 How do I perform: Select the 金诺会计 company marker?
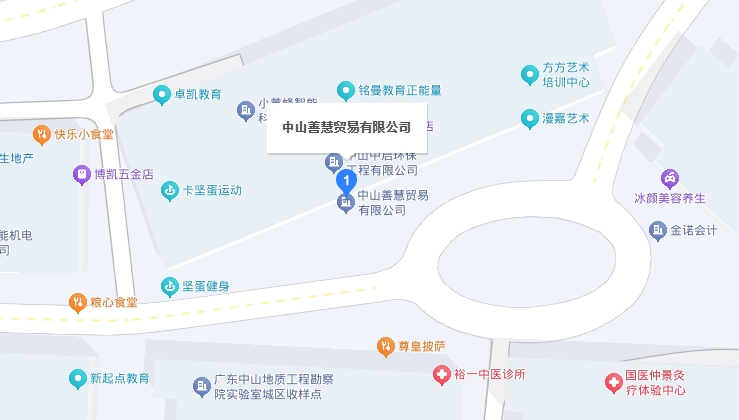(657, 231)
